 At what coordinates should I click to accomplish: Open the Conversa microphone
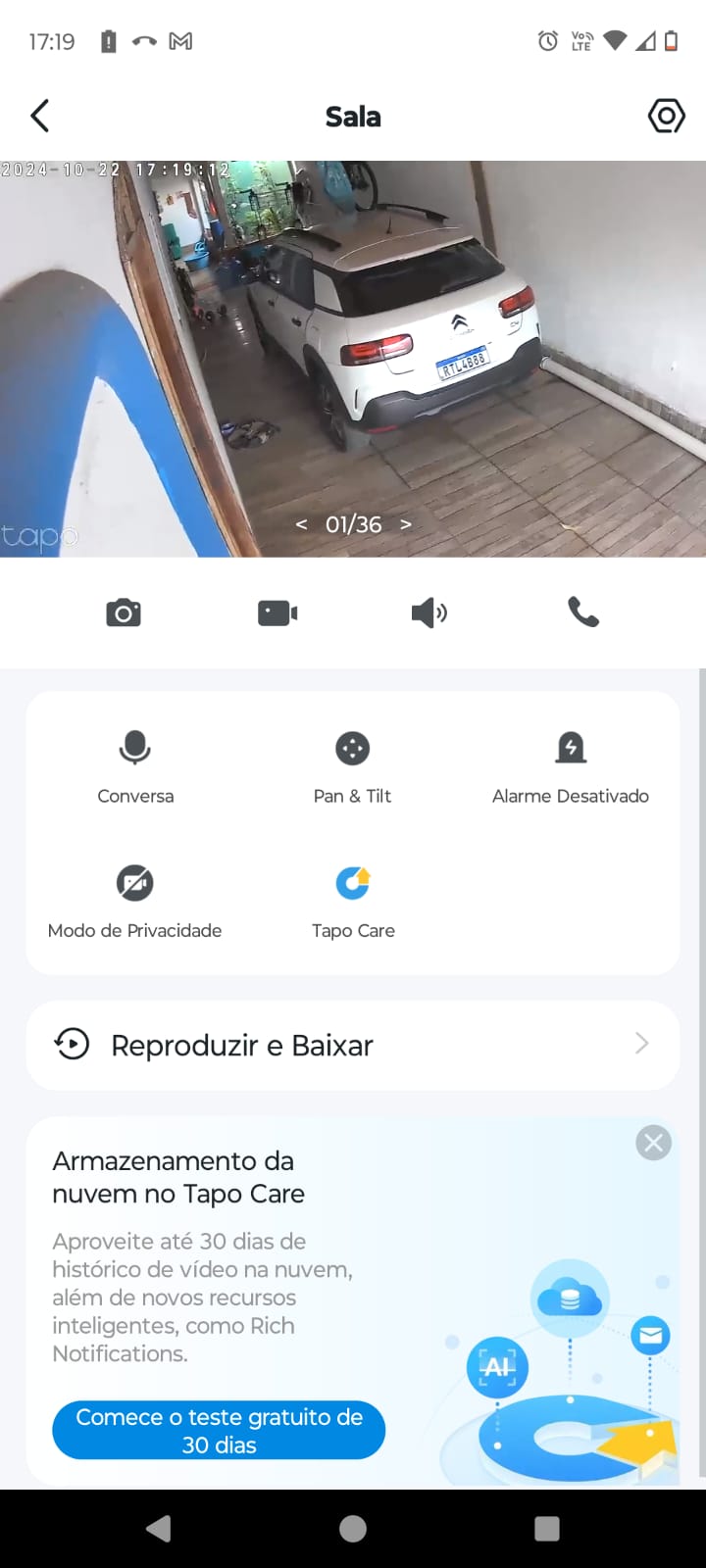[135, 766]
